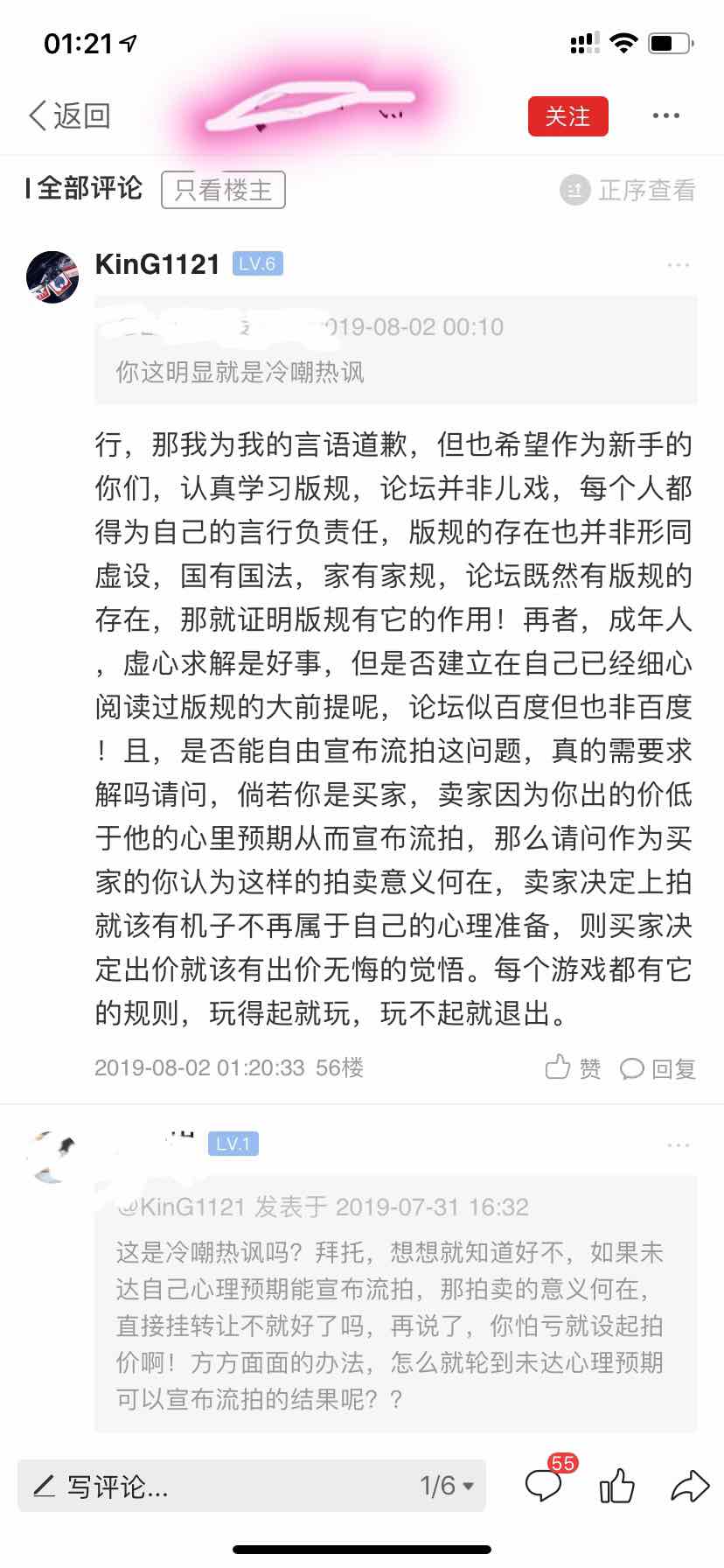The width and height of the screenshot is (724, 1568).
Task: View the 55 comments bubble
Action: (544, 1485)
